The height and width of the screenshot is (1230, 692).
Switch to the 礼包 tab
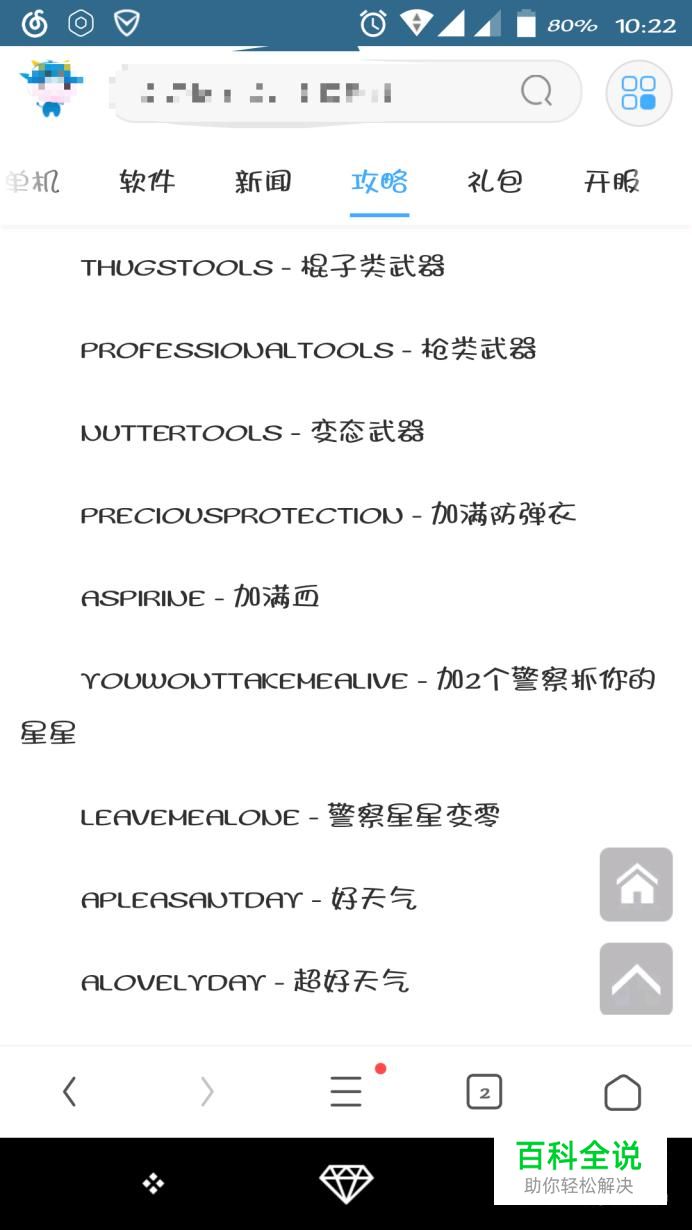(x=495, y=182)
